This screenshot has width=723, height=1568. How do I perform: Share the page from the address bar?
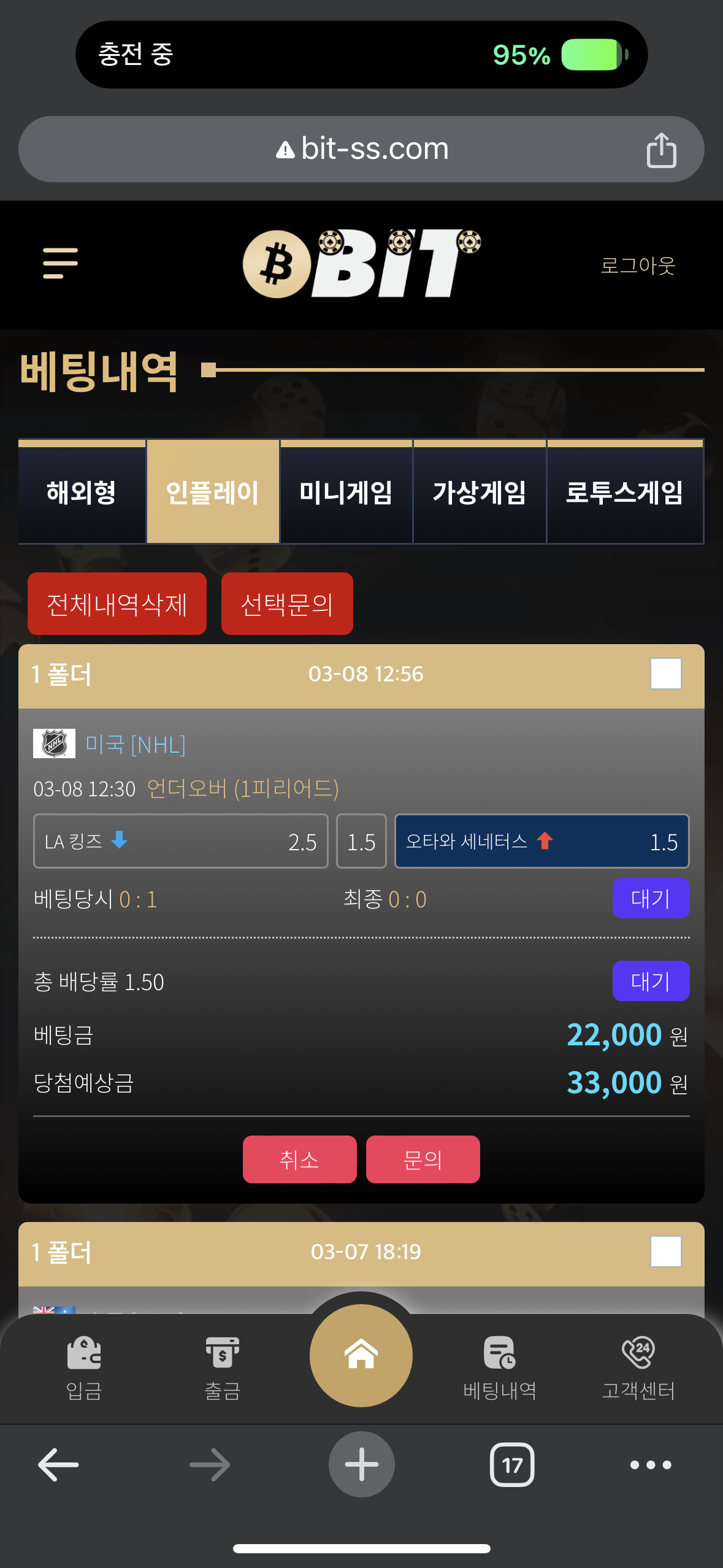(x=661, y=150)
